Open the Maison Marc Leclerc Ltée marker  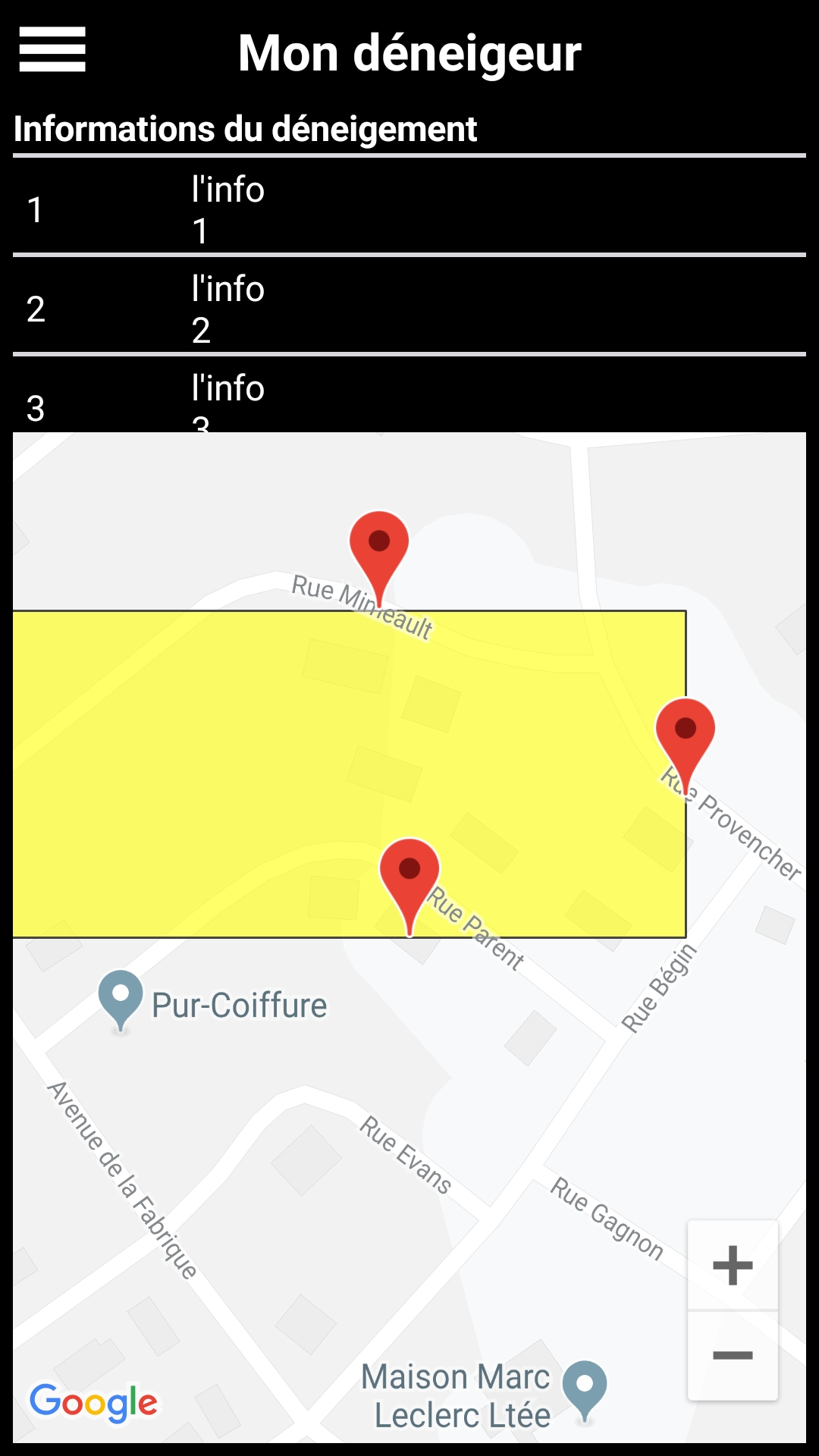(584, 1388)
